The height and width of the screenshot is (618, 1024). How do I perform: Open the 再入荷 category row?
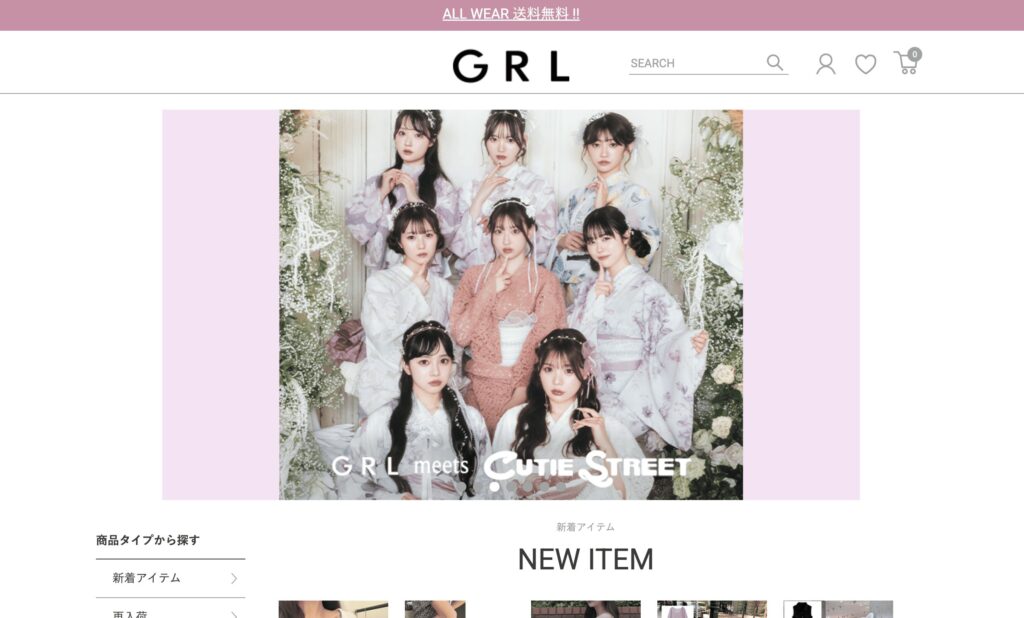pyautogui.click(x=171, y=612)
